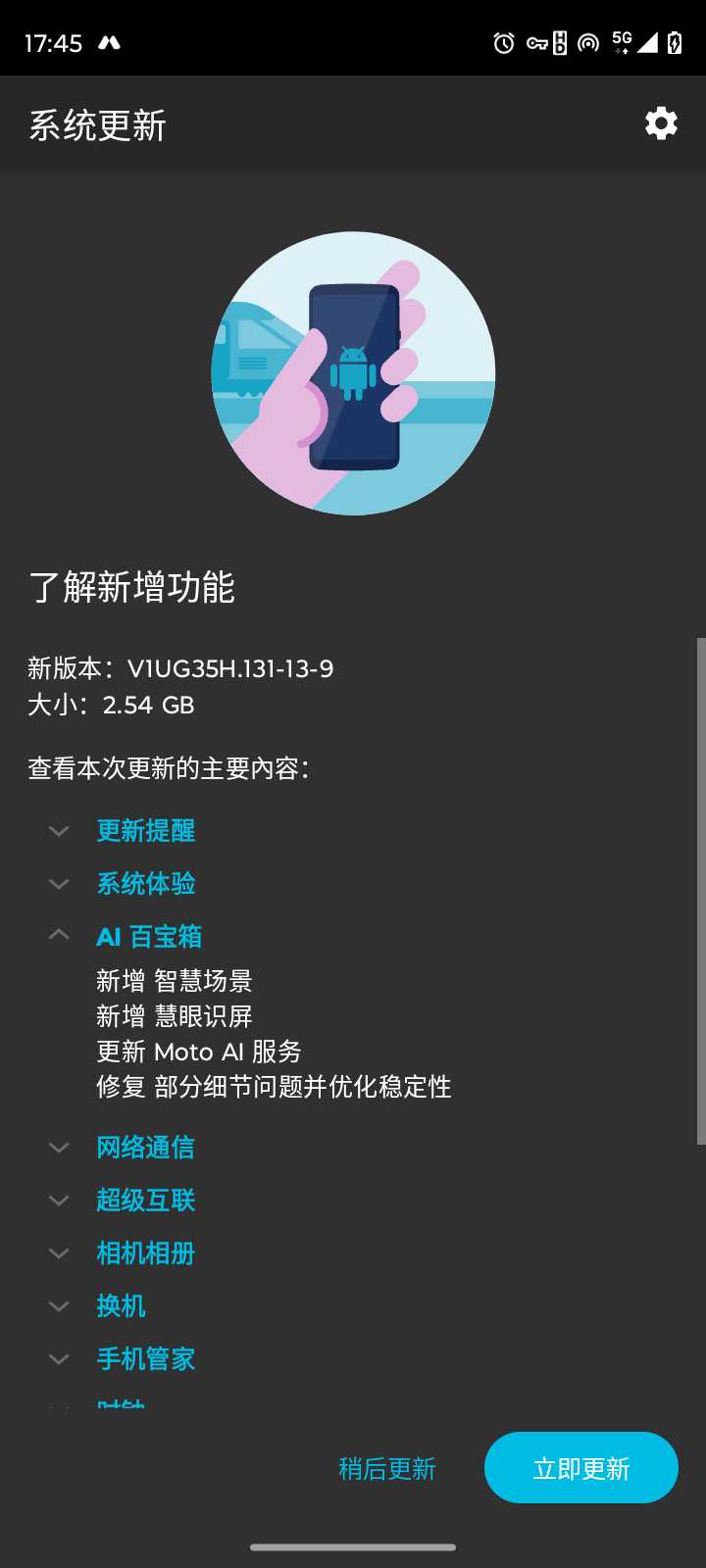Choose 稍后更新 to postpone update
The image size is (706, 1568).
(387, 1468)
